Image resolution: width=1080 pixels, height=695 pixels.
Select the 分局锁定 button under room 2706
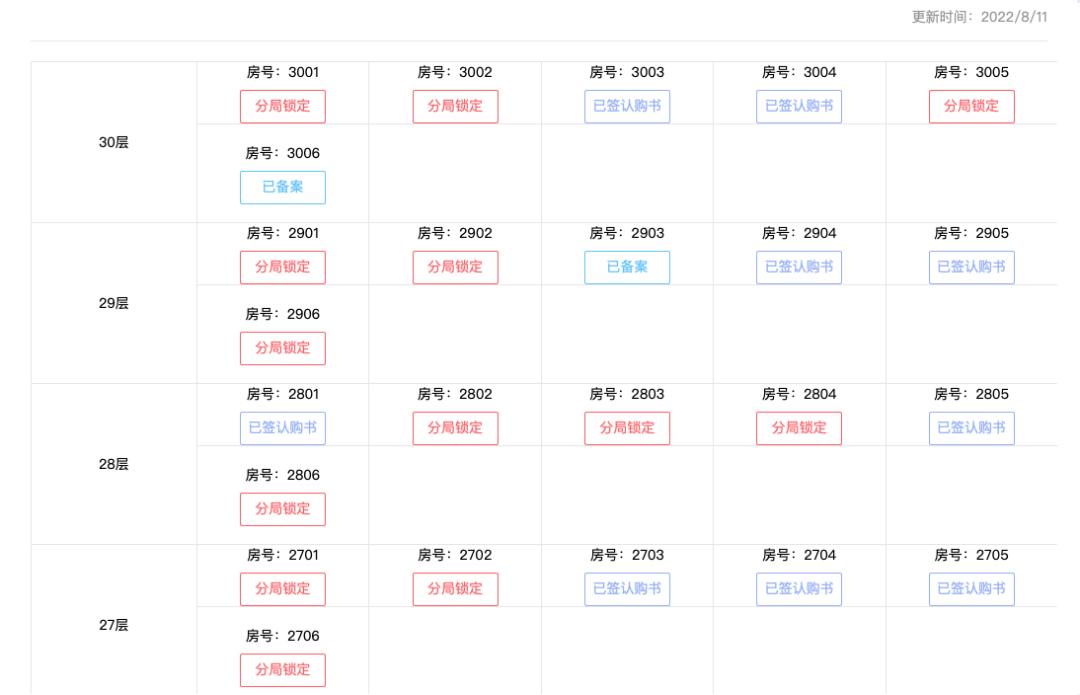pos(283,670)
